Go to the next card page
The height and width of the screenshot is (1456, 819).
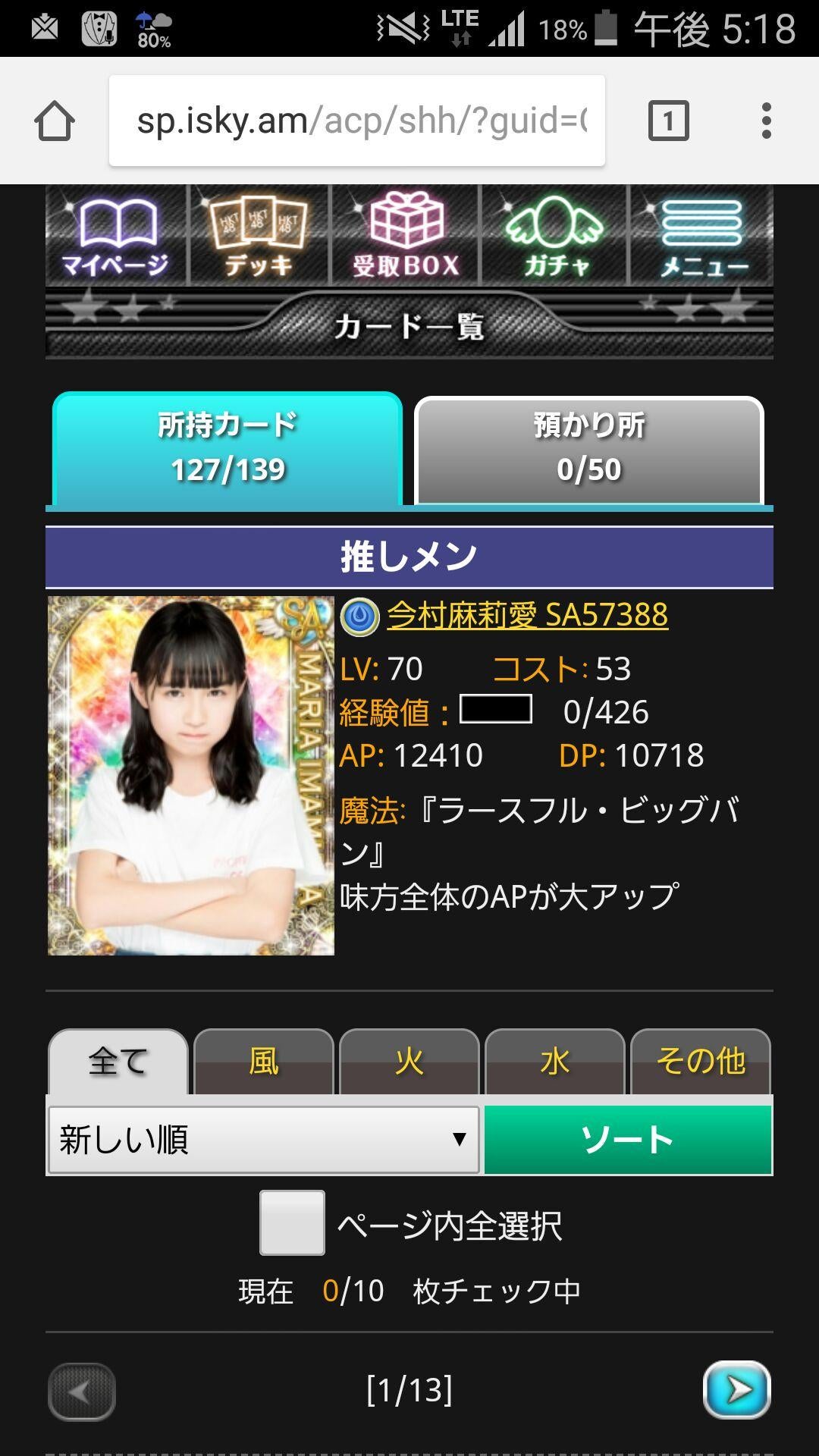click(736, 1390)
